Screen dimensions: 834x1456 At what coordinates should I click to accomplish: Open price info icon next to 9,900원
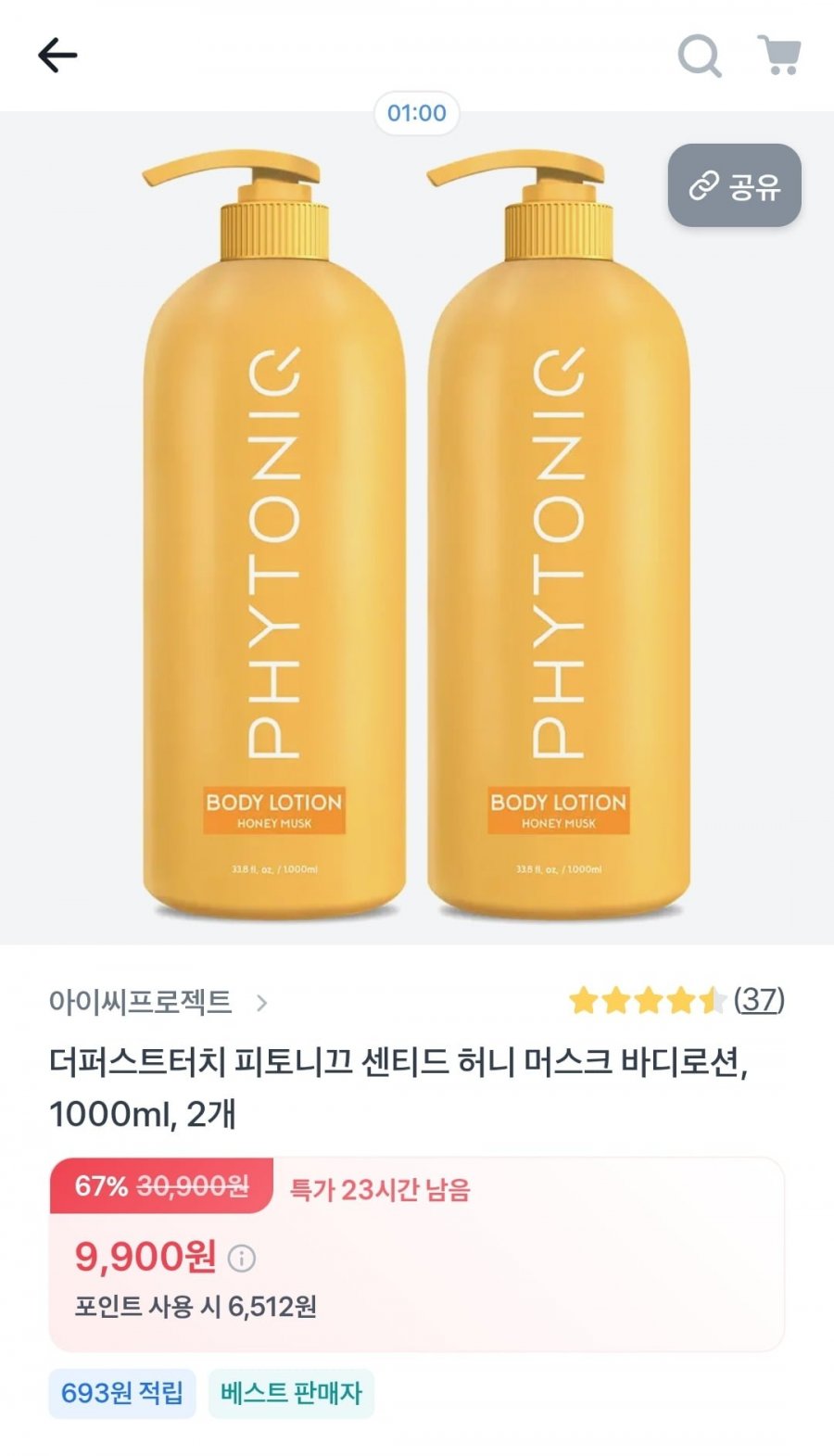click(242, 1259)
